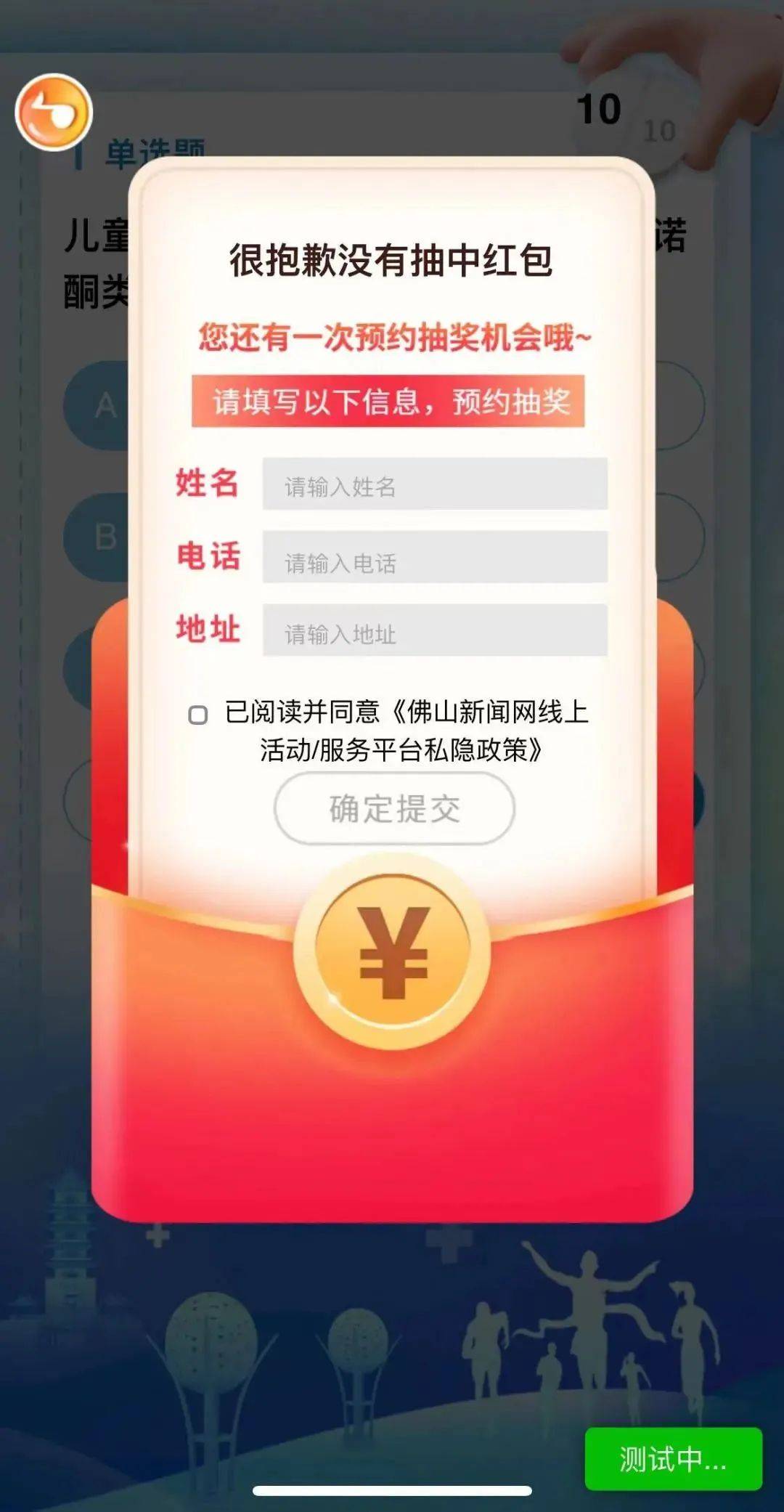Check the privacy policy agreement box

pyautogui.click(x=197, y=715)
